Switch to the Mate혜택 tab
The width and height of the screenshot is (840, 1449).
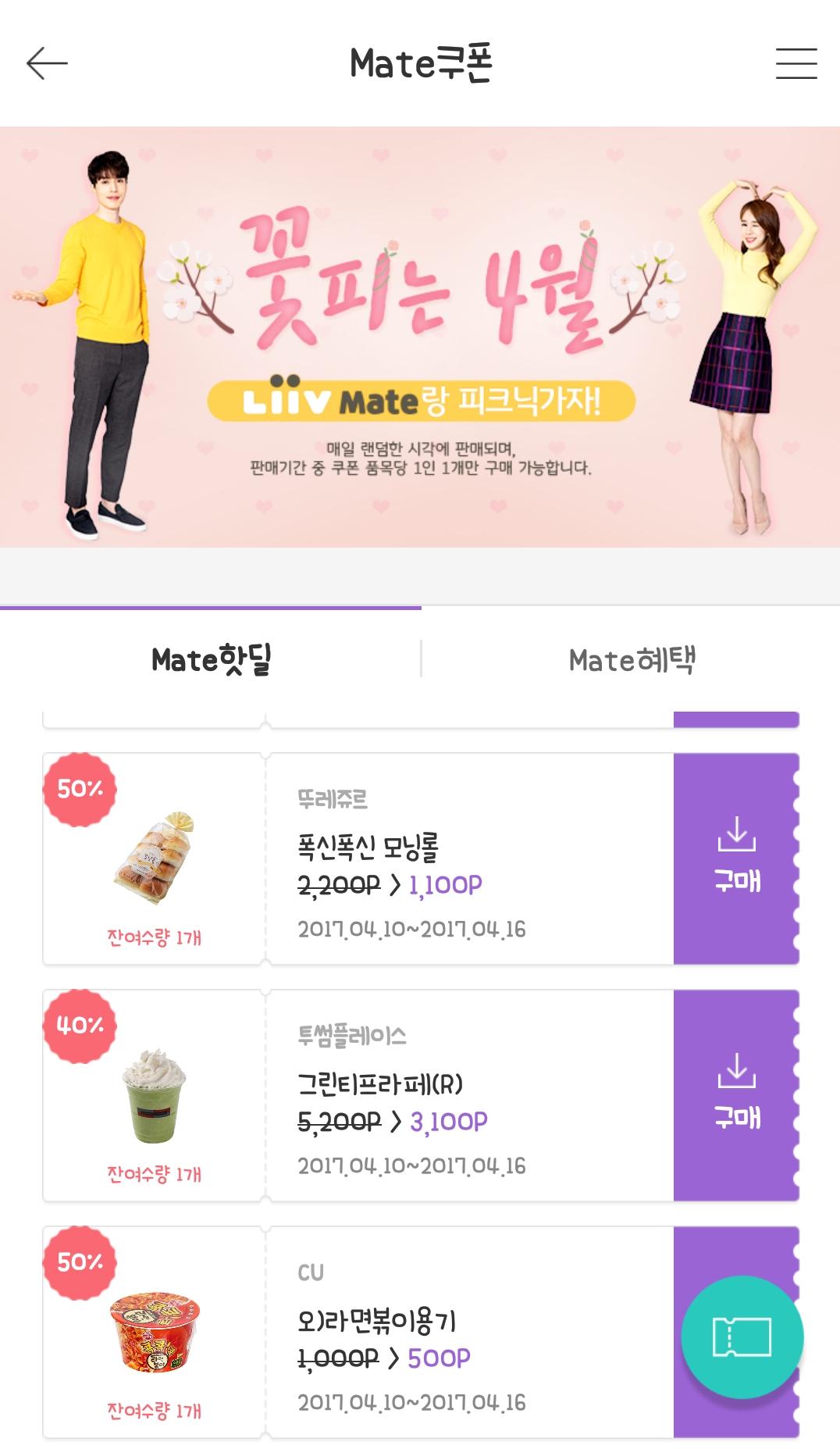(x=631, y=660)
